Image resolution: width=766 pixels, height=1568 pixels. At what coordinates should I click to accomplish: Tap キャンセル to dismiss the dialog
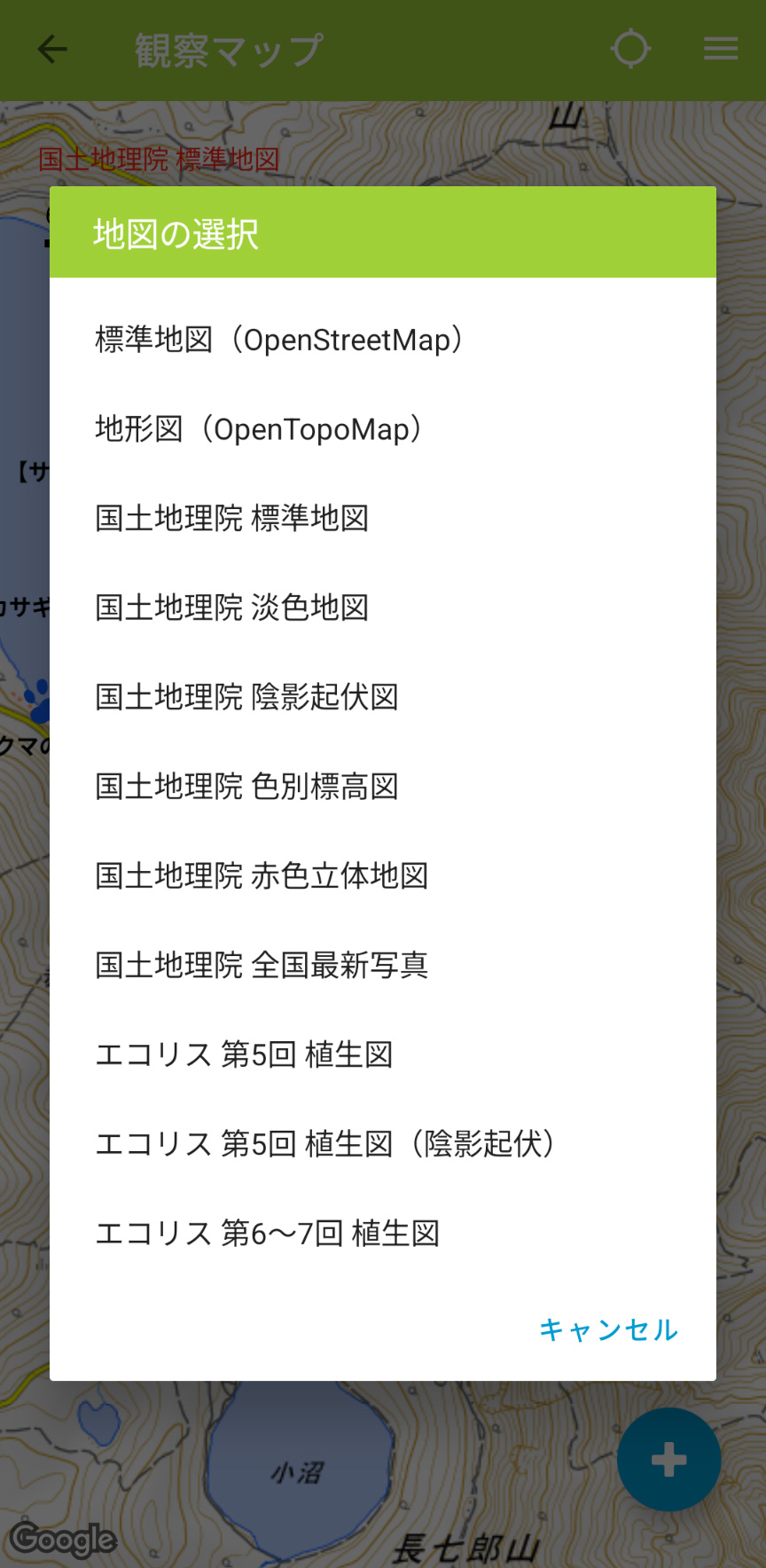point(608,1329)
